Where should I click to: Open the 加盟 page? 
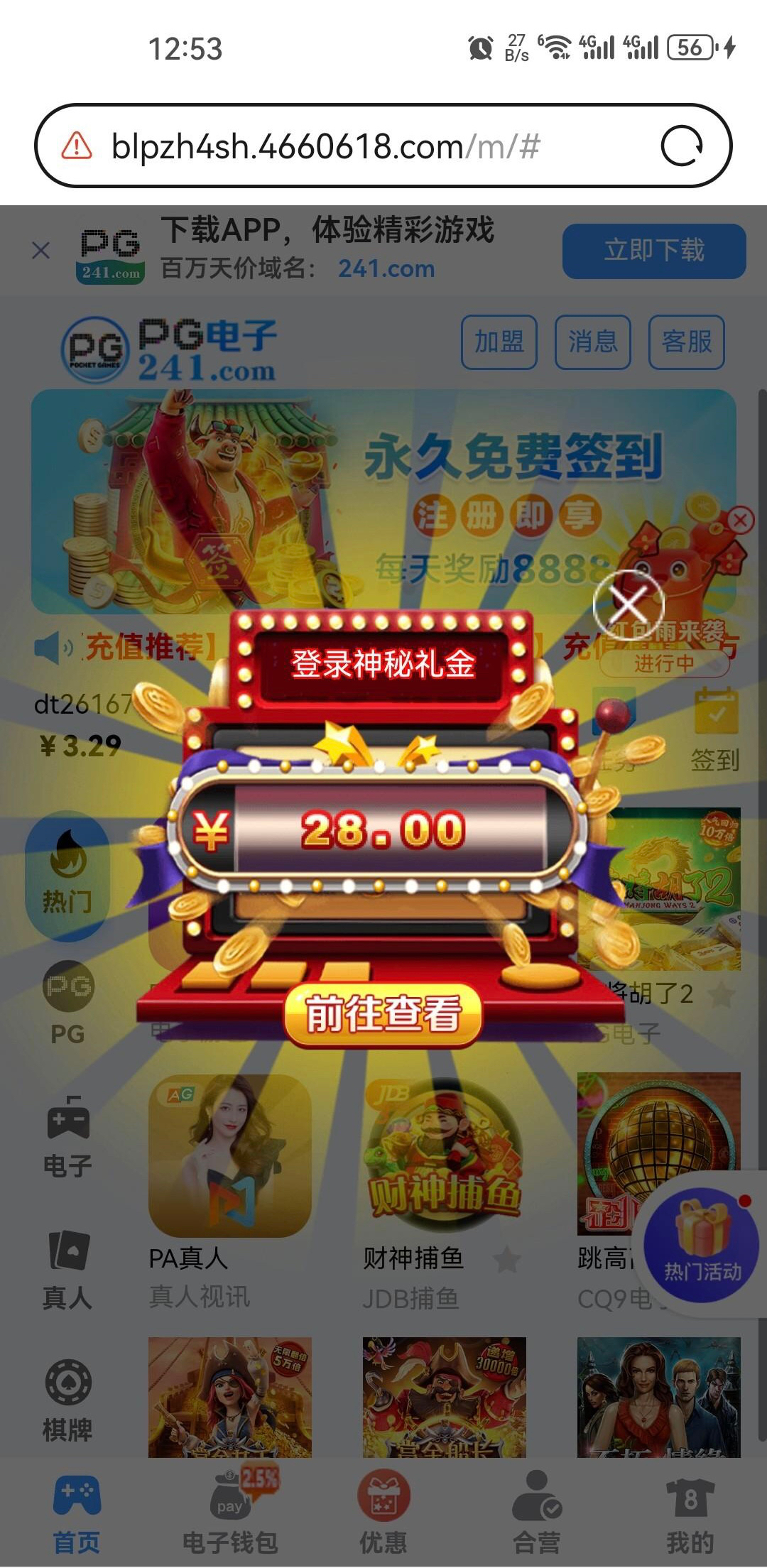499,342
